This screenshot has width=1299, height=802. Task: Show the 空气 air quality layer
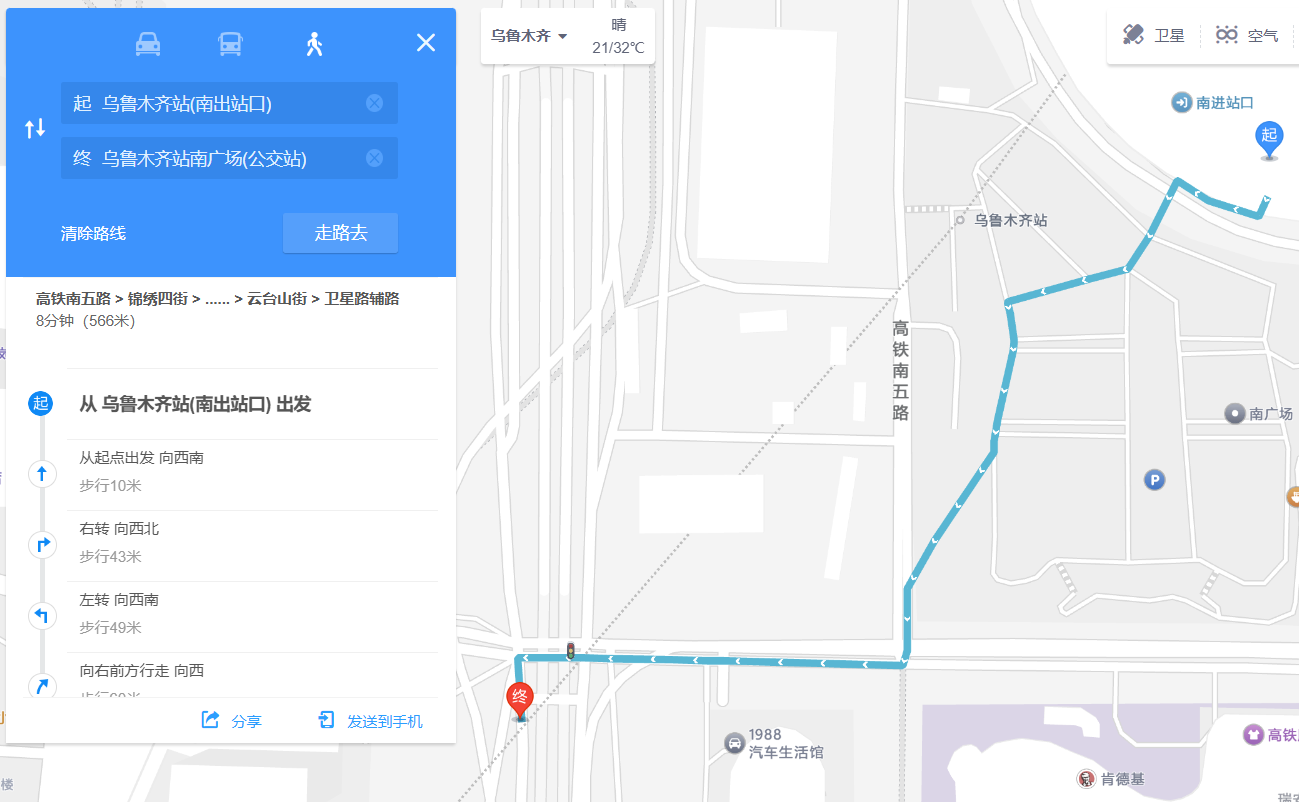1247,36
